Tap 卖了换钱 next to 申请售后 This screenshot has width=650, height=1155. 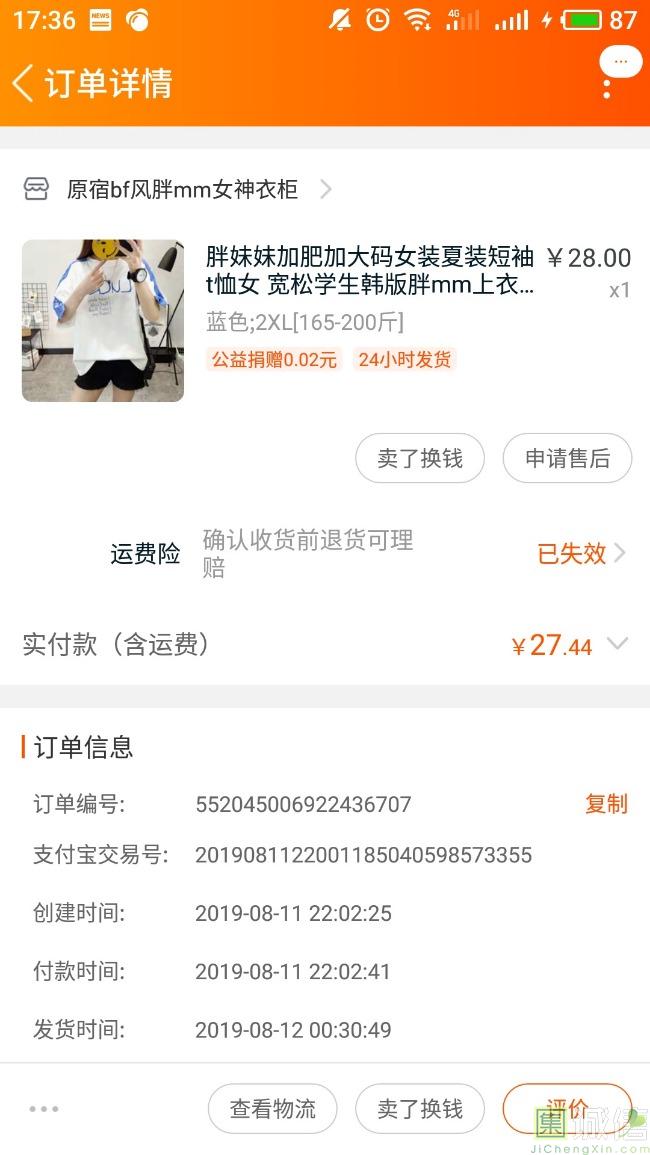tap(420, 458)
